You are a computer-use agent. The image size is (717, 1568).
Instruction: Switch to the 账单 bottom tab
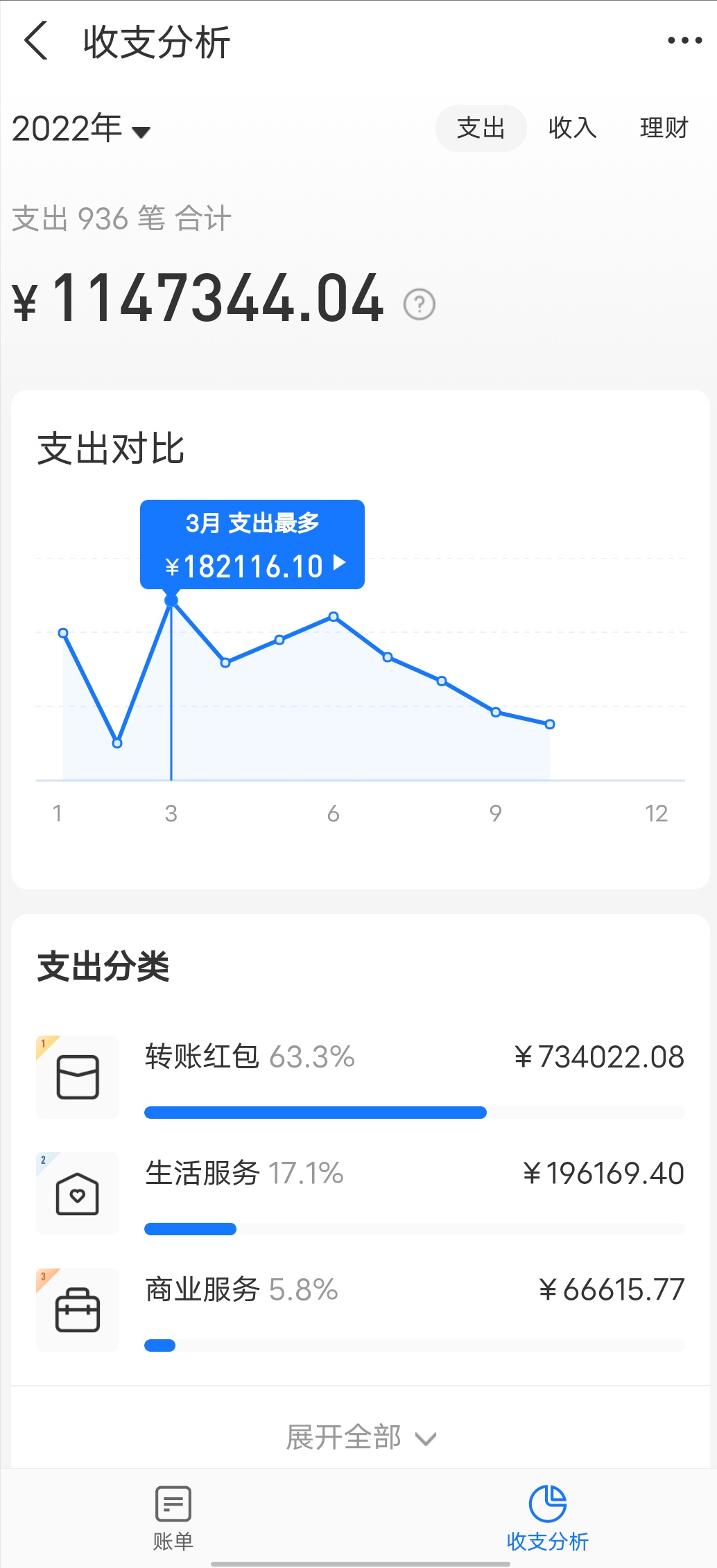point(173,1518)
